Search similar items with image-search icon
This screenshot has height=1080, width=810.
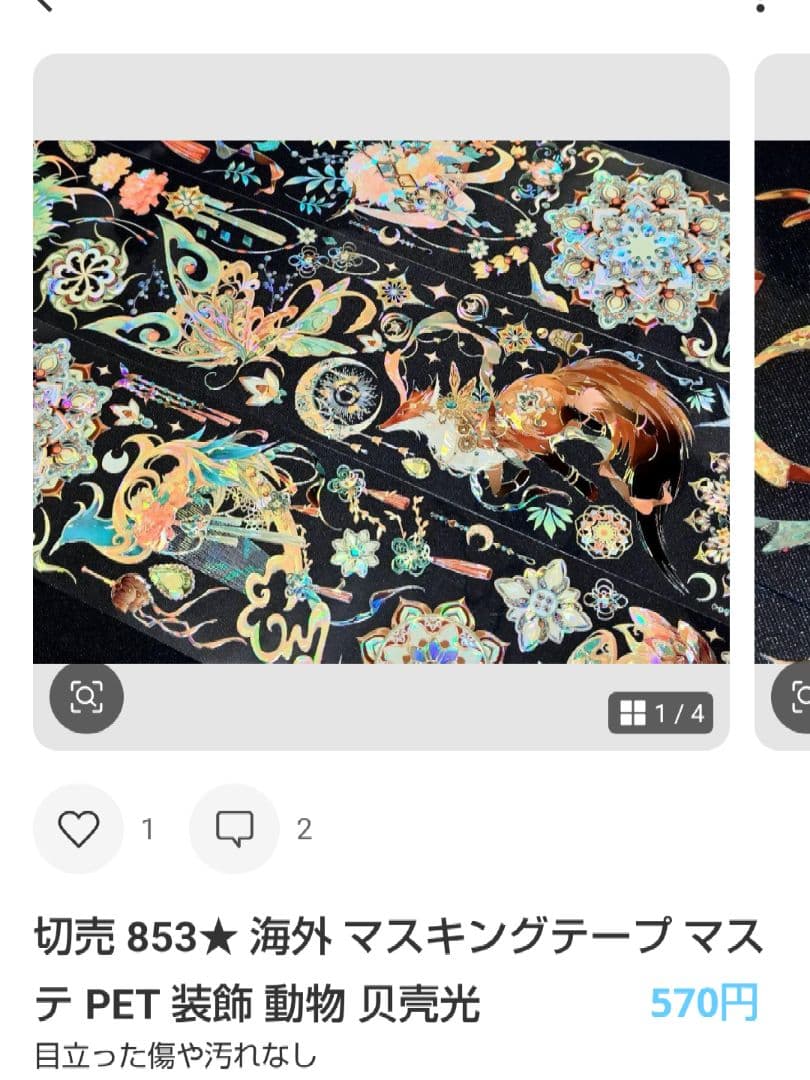[x=86, y=697]
